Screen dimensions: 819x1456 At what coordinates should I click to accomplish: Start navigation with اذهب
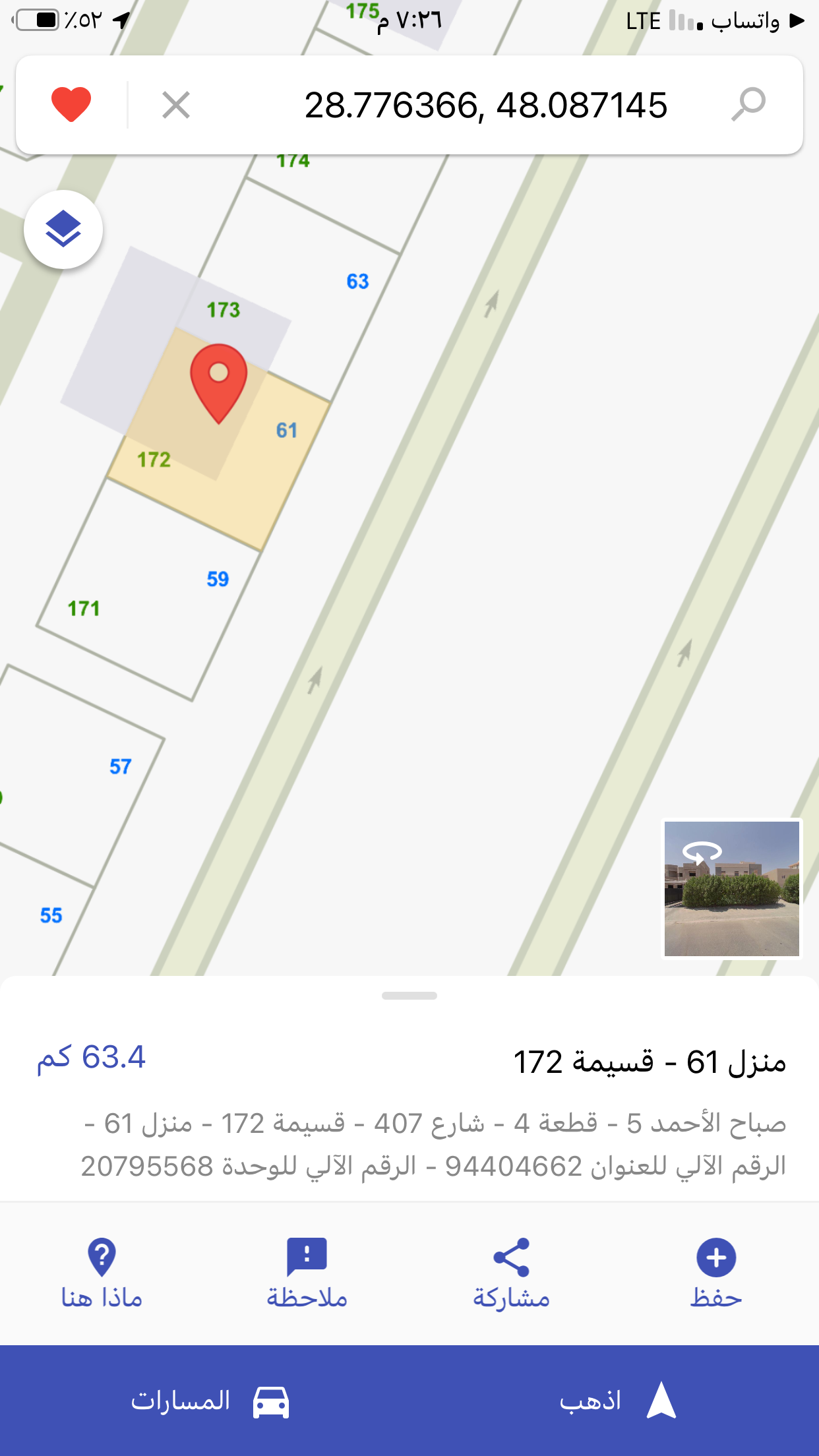coord(615,1400)
